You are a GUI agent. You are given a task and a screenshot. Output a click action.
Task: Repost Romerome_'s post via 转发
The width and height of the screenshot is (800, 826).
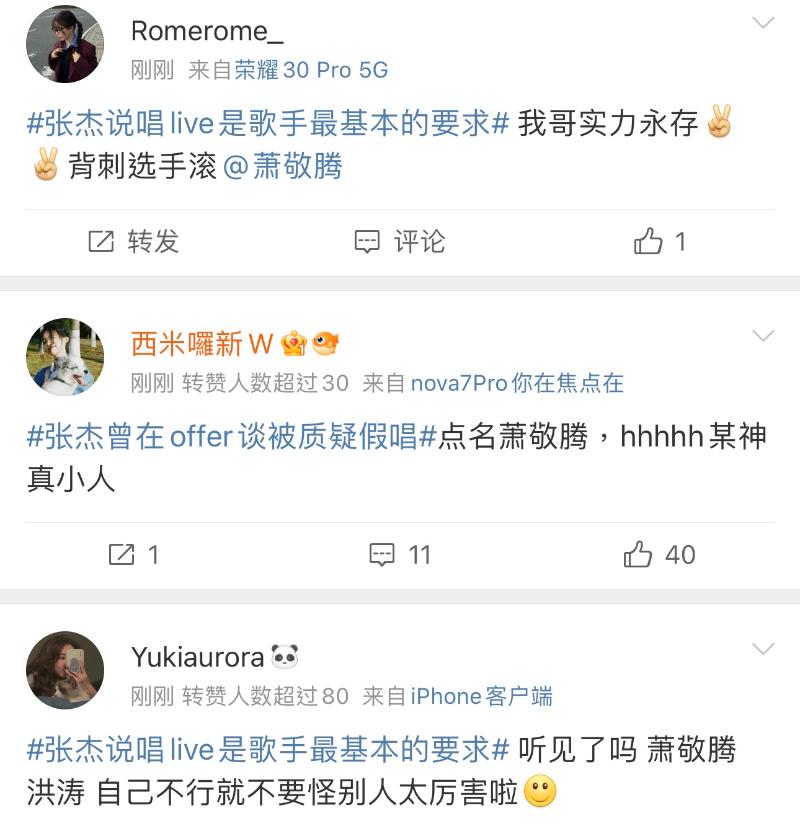tap(134, 241)
